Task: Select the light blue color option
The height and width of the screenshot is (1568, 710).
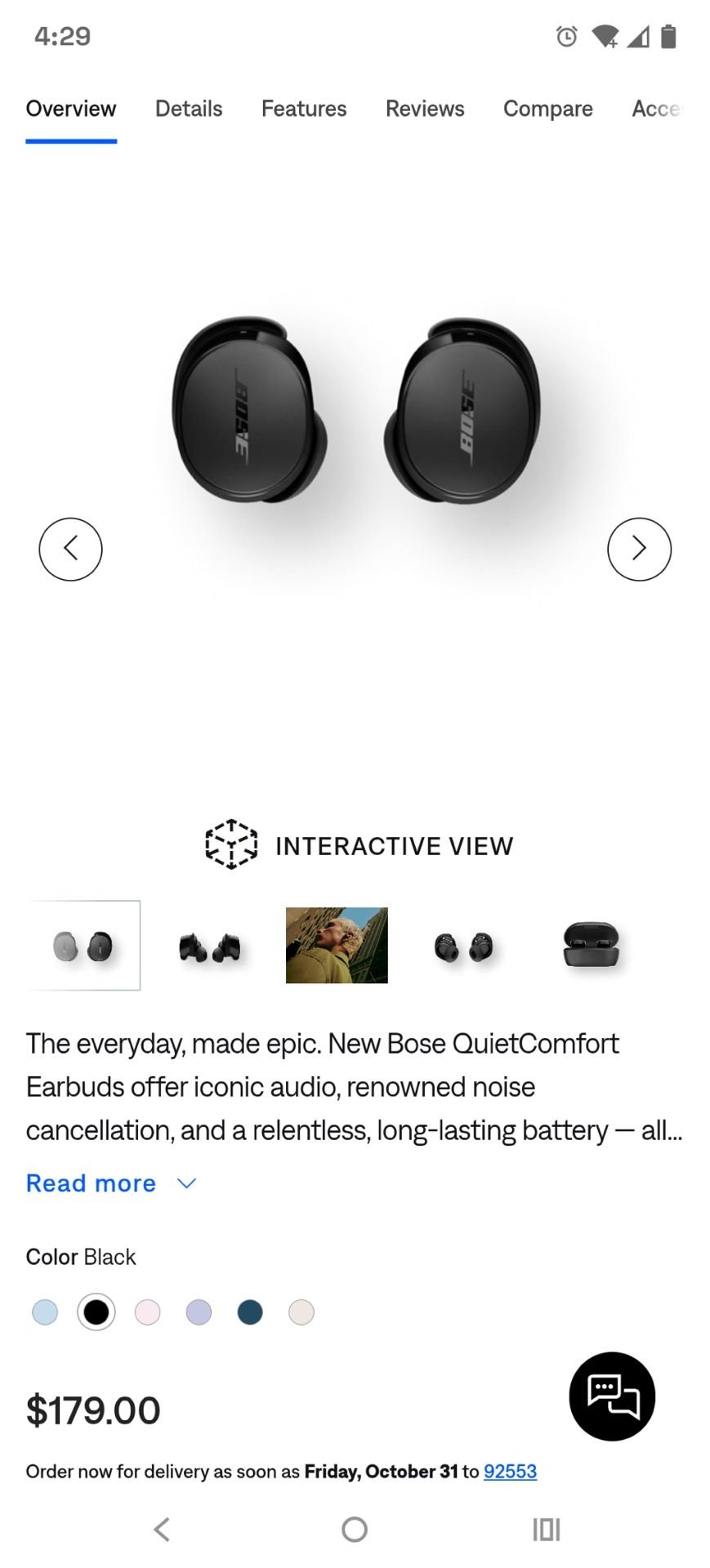Action: pyautogui.click(x=45, y=1312)
